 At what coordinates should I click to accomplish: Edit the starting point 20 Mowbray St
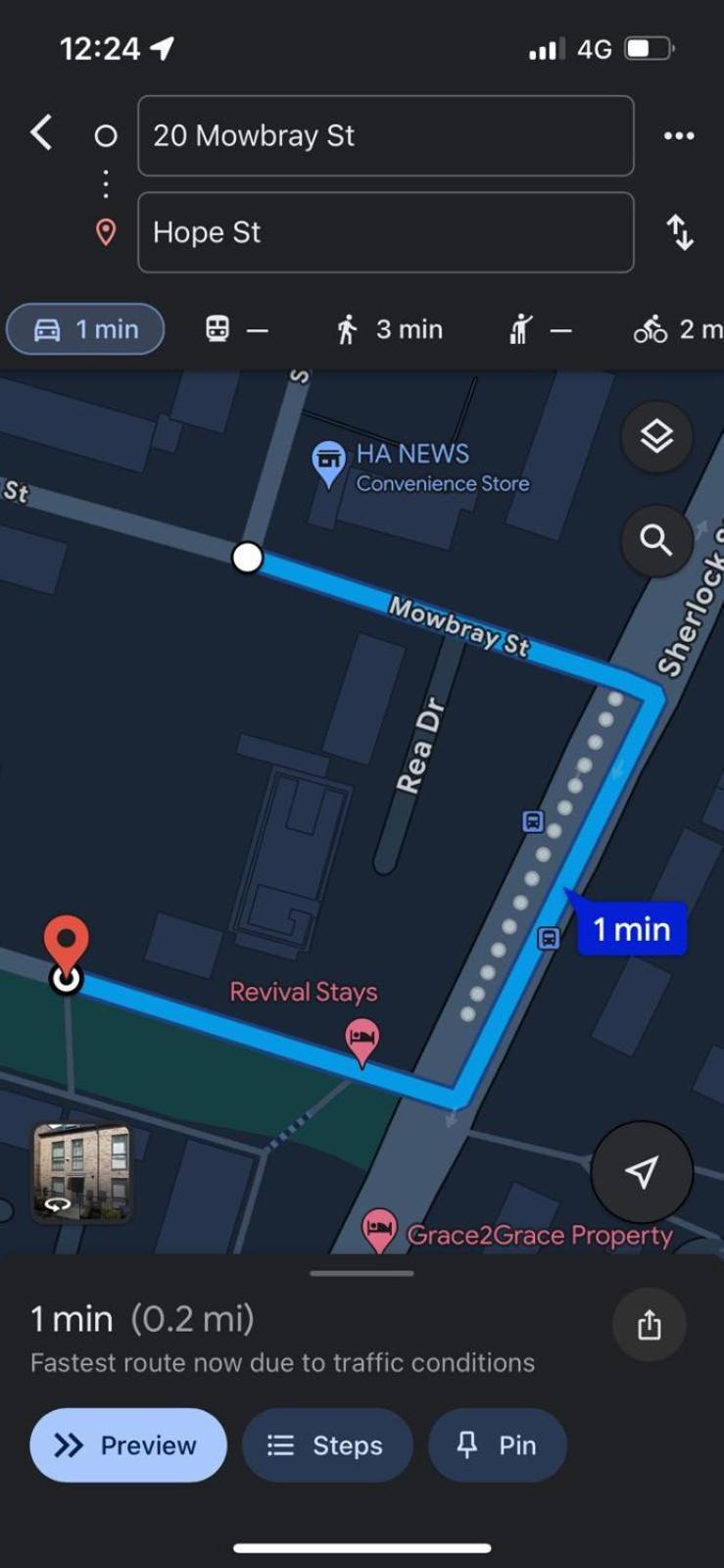(385, 135)
